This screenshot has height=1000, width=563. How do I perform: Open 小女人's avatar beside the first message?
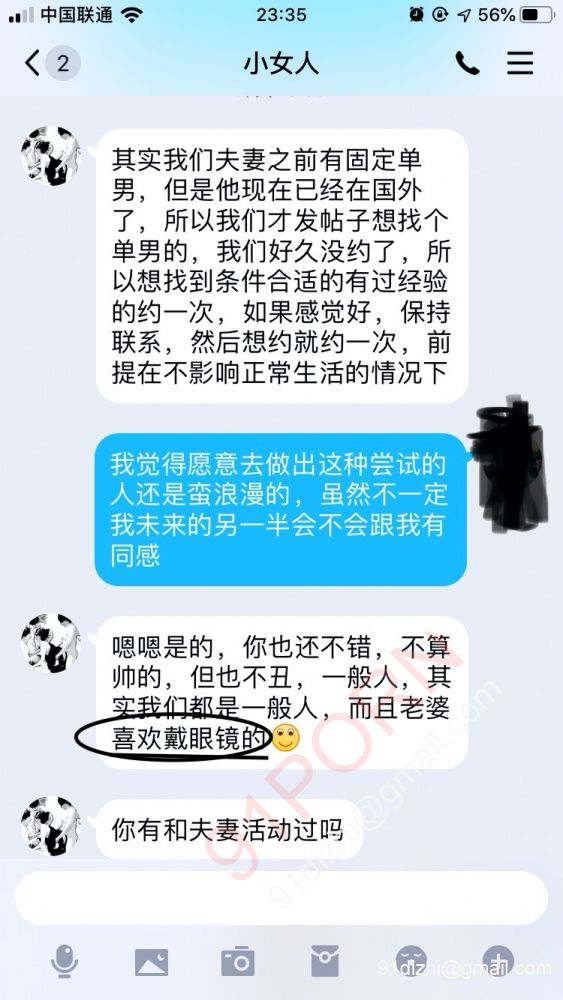point(51,156)
